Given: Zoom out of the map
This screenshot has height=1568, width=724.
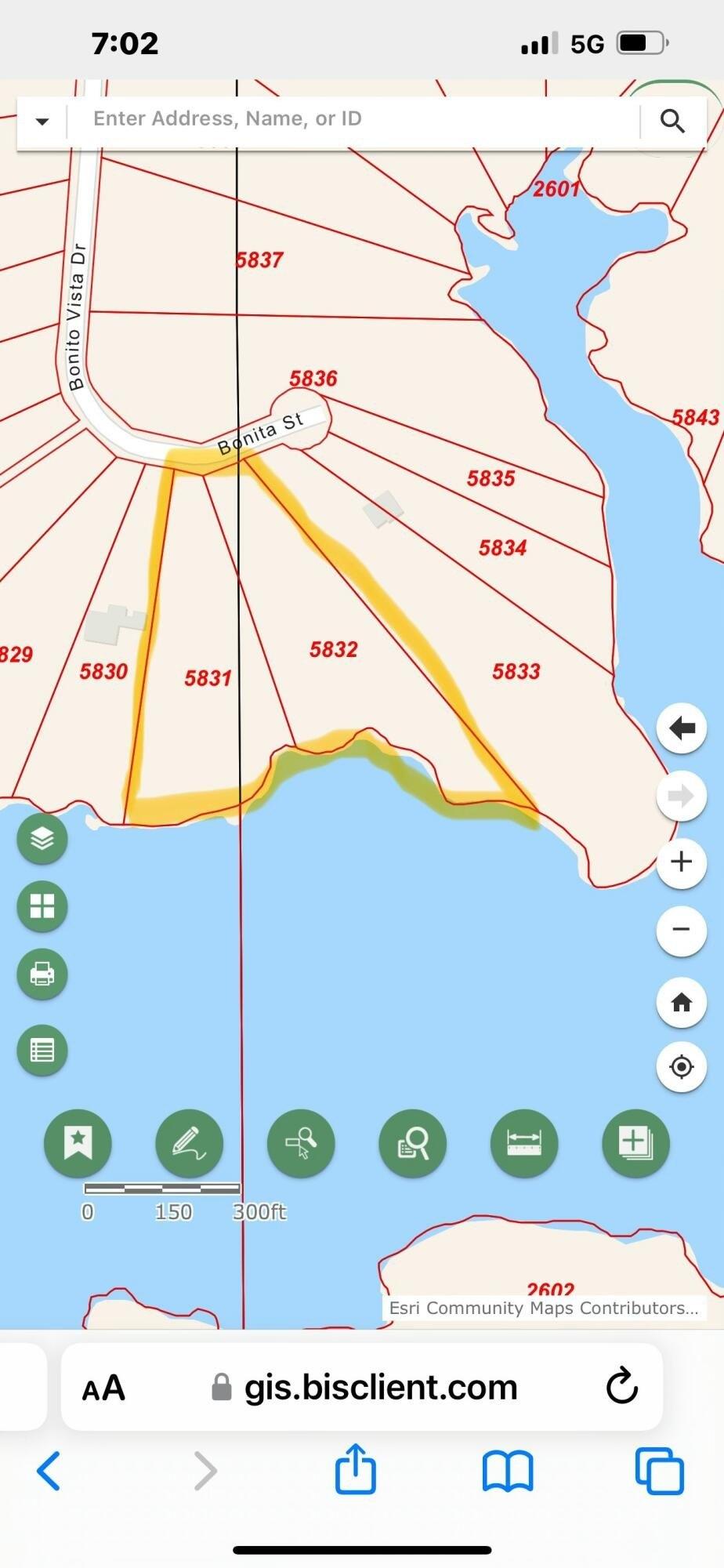Looking at the screenshot, I should coord(681,930).
